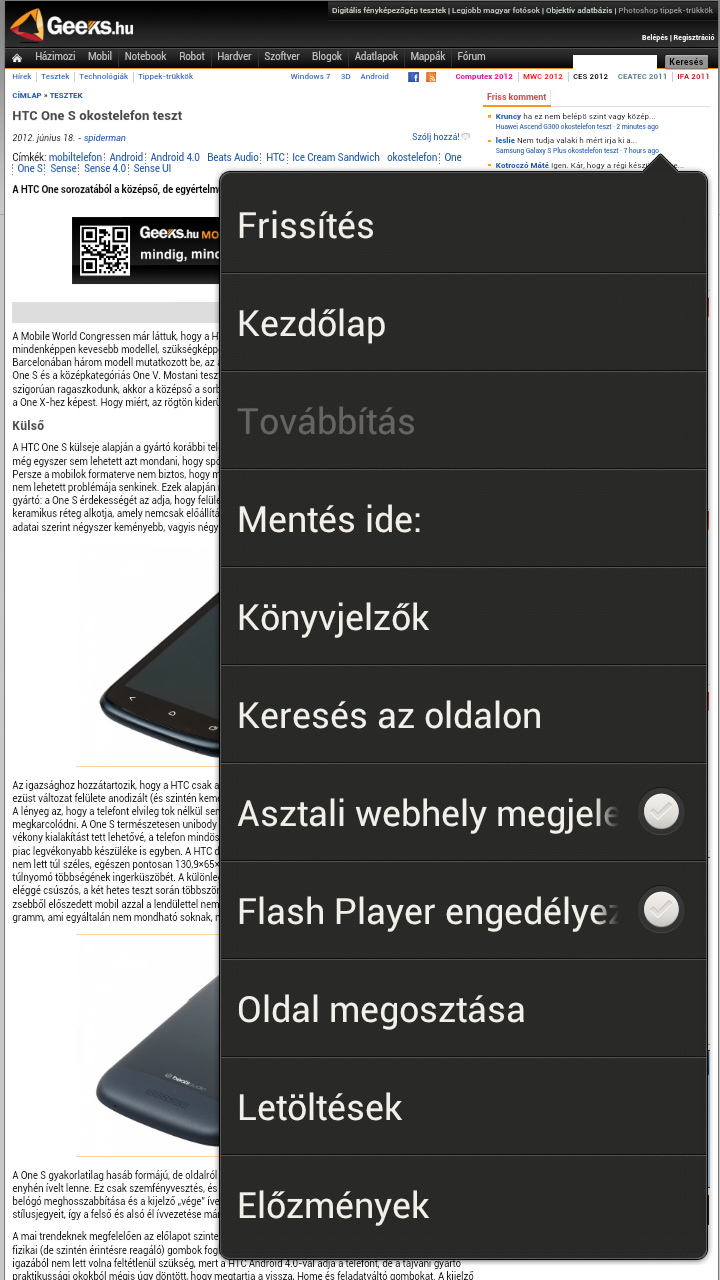Tap the home icon in the site navigation
The image size is (720, 1280).
click(x=16, y=58)
